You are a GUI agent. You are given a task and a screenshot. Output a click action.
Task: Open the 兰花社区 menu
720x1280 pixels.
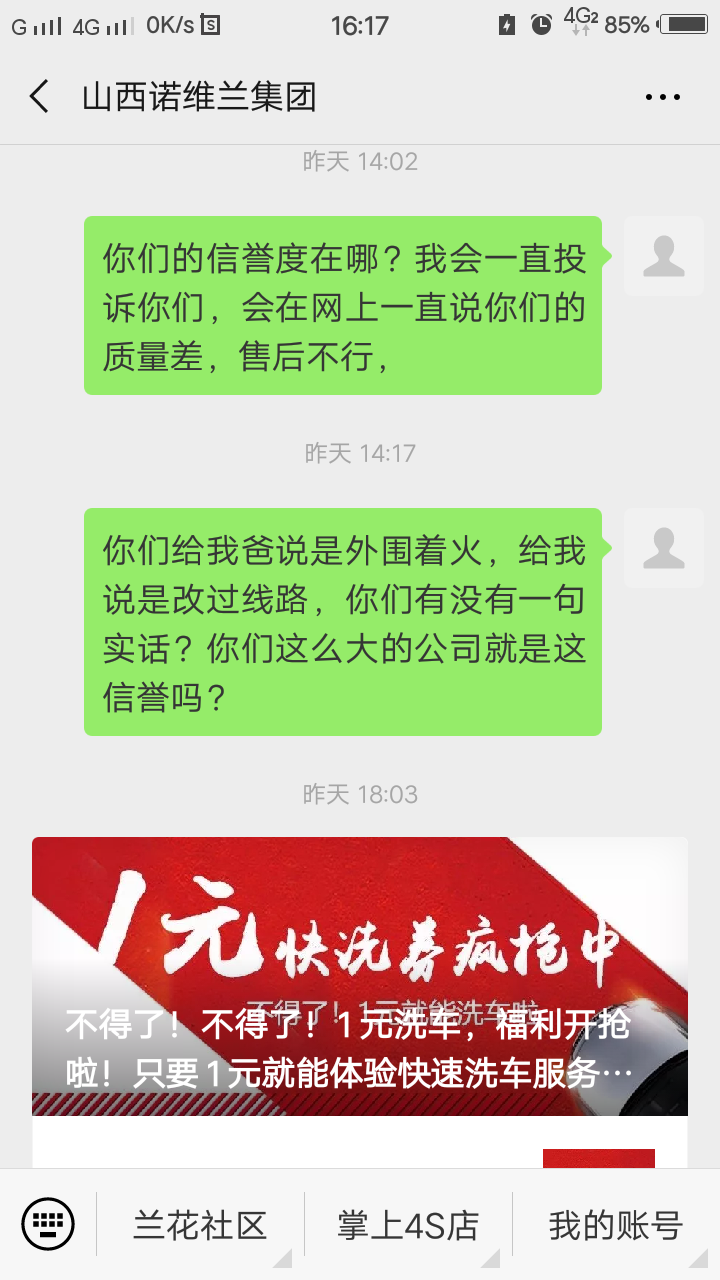(x=200, y=1225)
